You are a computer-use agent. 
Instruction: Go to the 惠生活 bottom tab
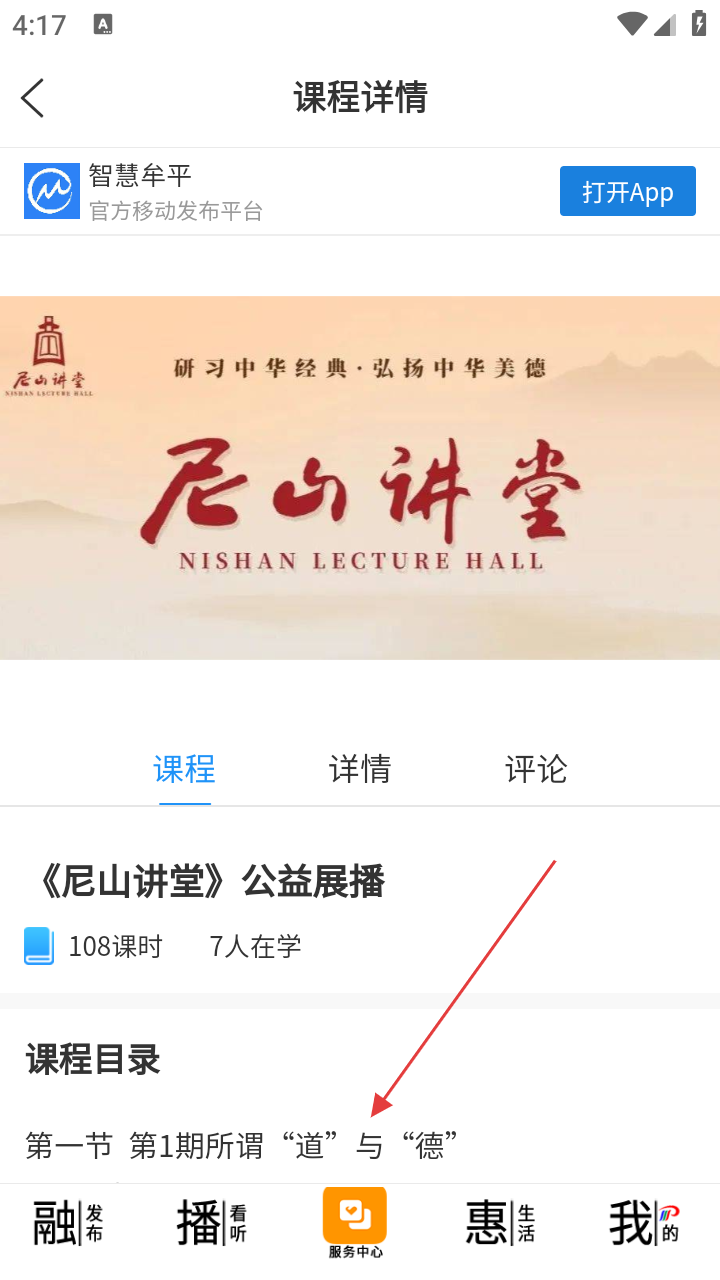click(500, 1223)
